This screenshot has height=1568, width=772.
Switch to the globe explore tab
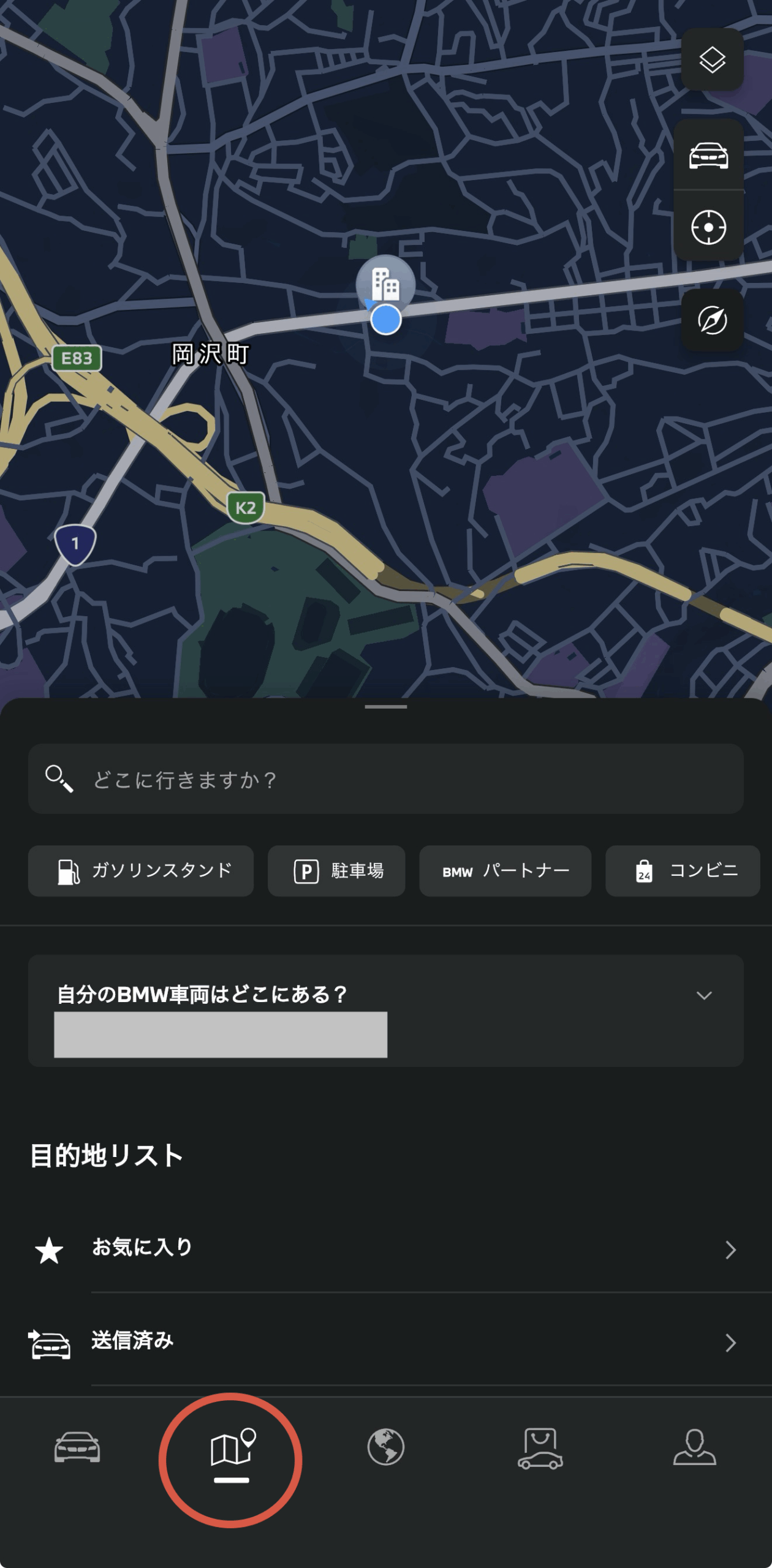point(386,1448)
